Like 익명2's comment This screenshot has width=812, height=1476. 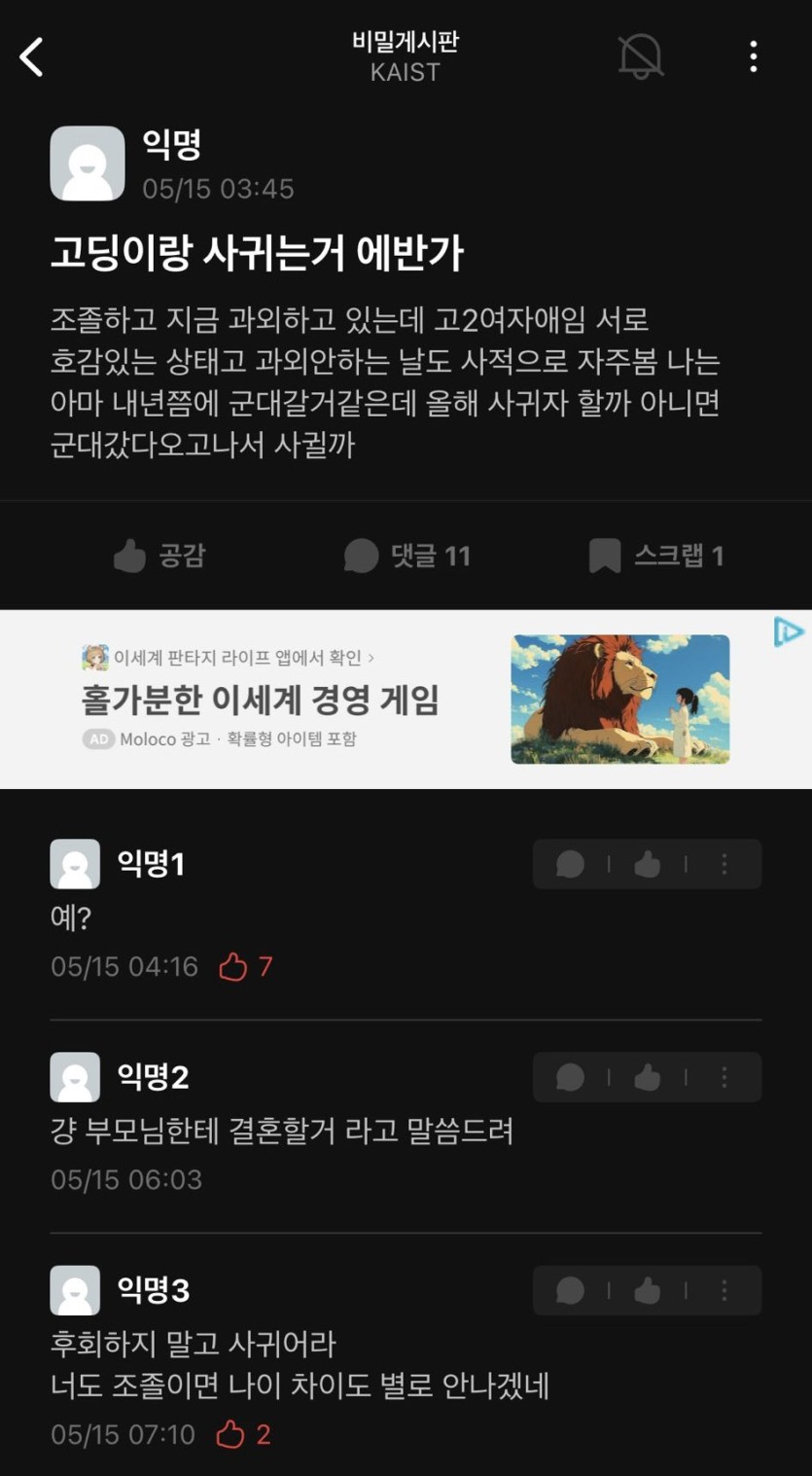(648, 1077)
